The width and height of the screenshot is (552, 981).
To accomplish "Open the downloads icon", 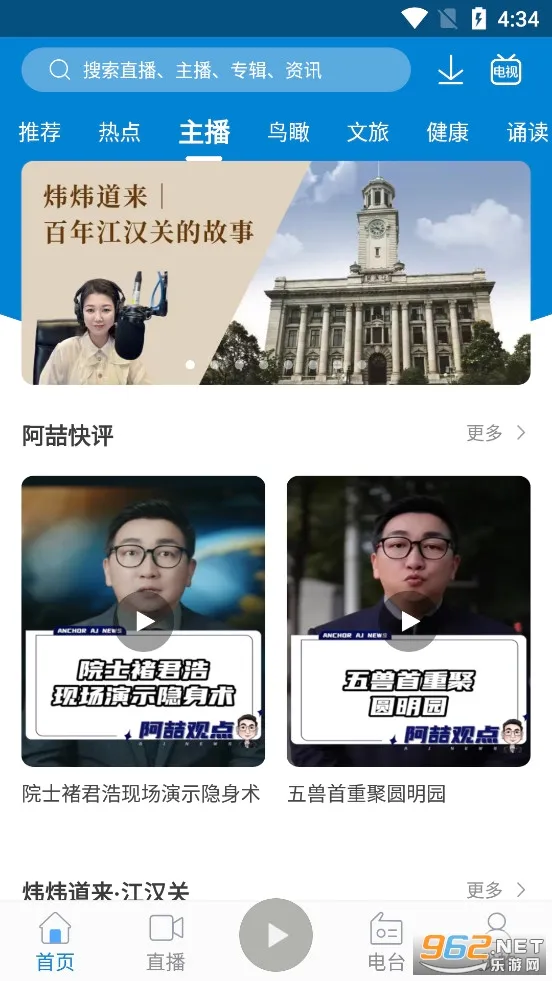I will (451, 70).
